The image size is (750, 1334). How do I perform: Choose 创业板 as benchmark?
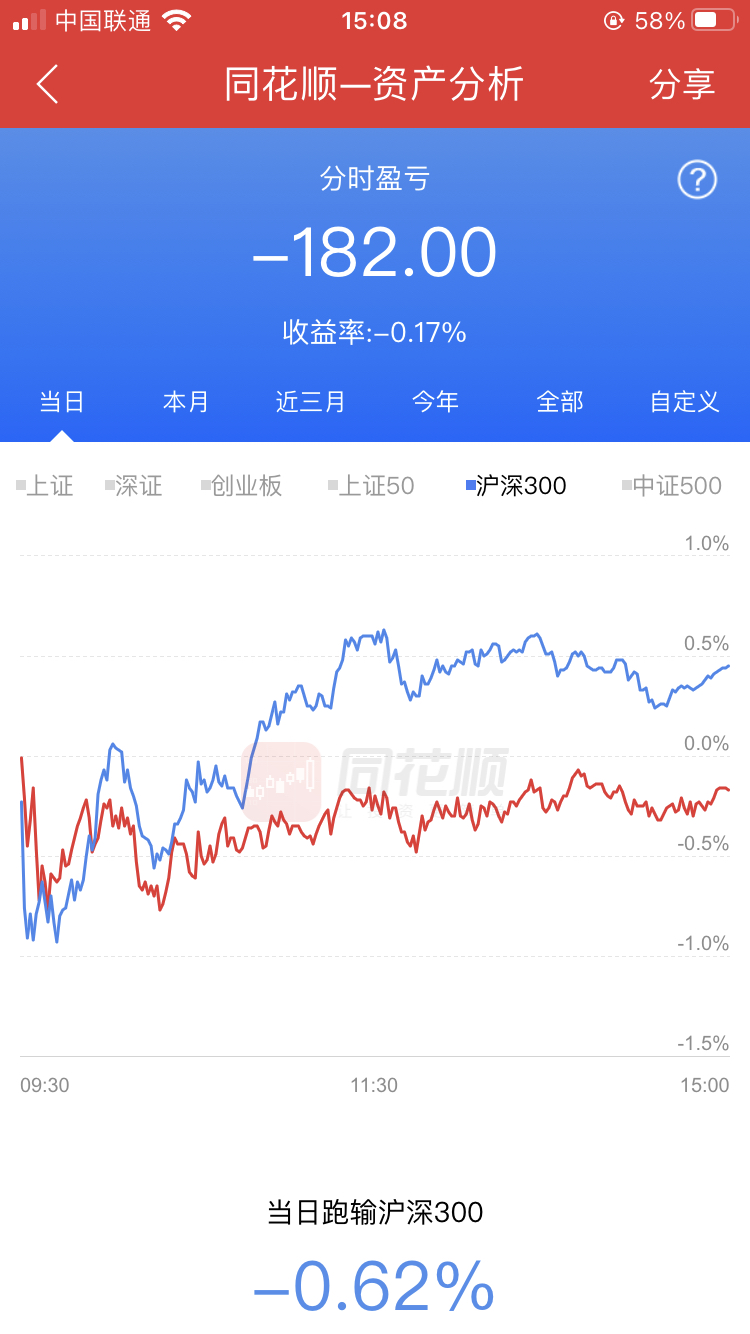[x=243, y=486]
